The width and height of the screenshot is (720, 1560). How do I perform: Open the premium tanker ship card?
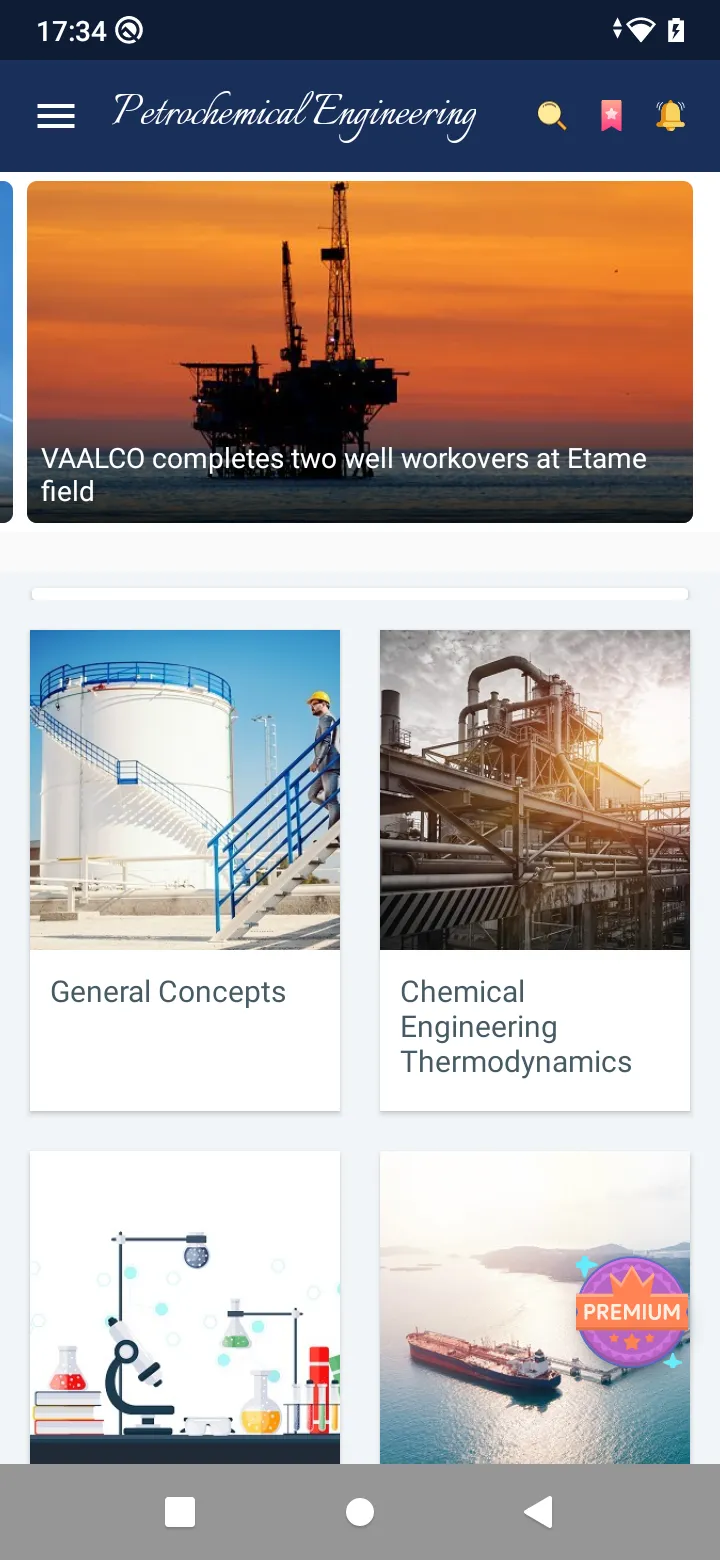(535, 1308)
